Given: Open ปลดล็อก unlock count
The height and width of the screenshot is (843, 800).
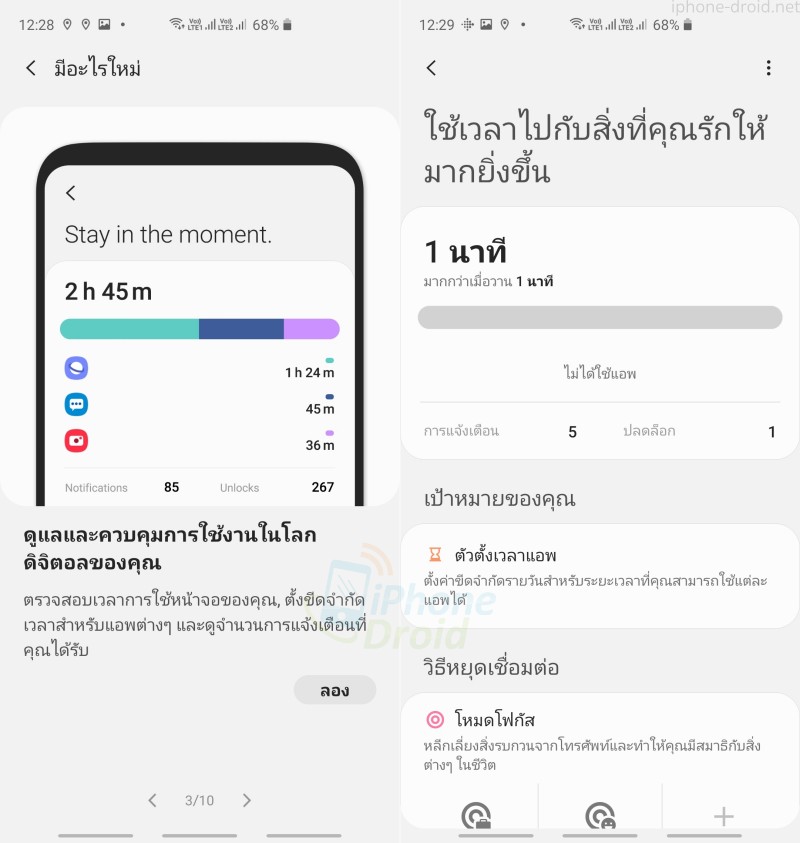Looking at the screenshot, I should (700, 431).
